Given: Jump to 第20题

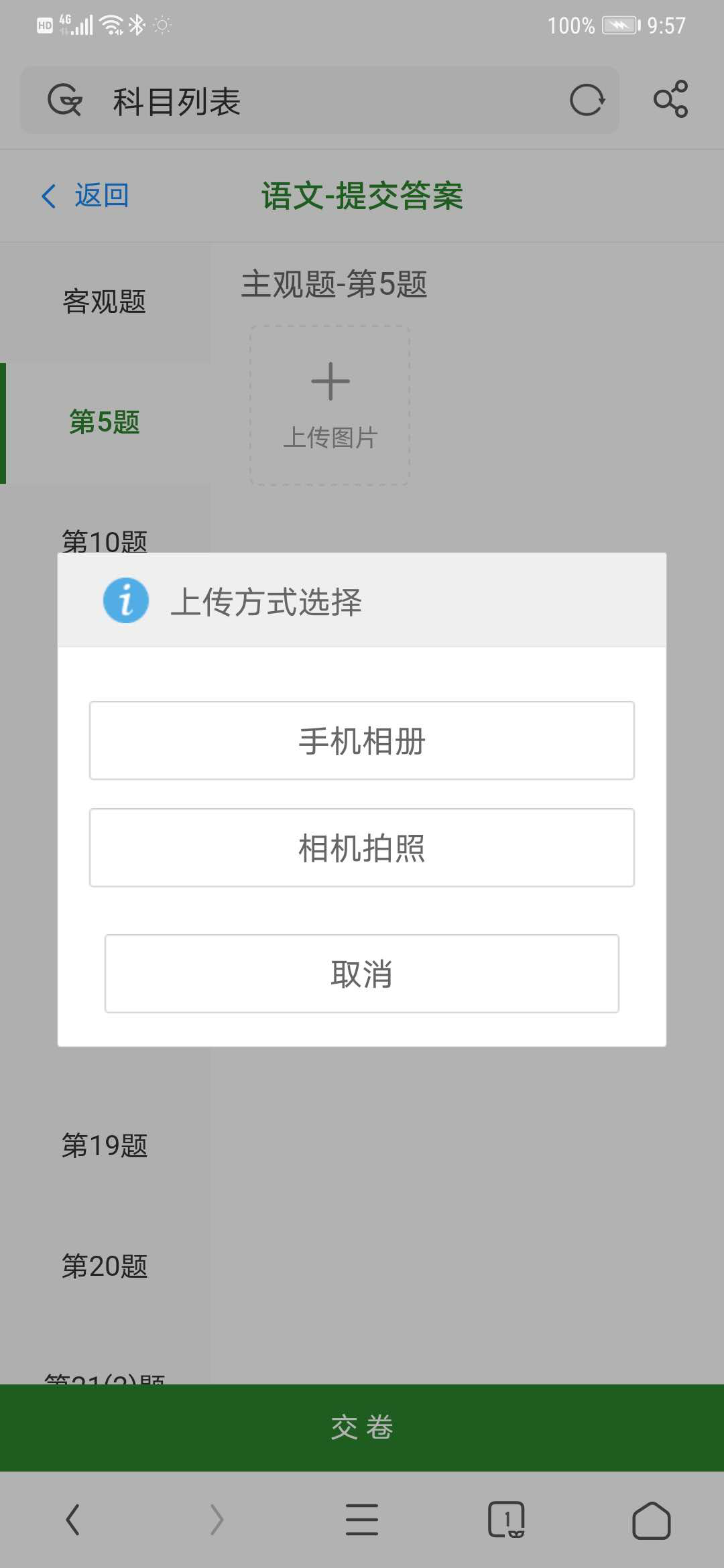Looking at the screenshot, I should 105,1266.
